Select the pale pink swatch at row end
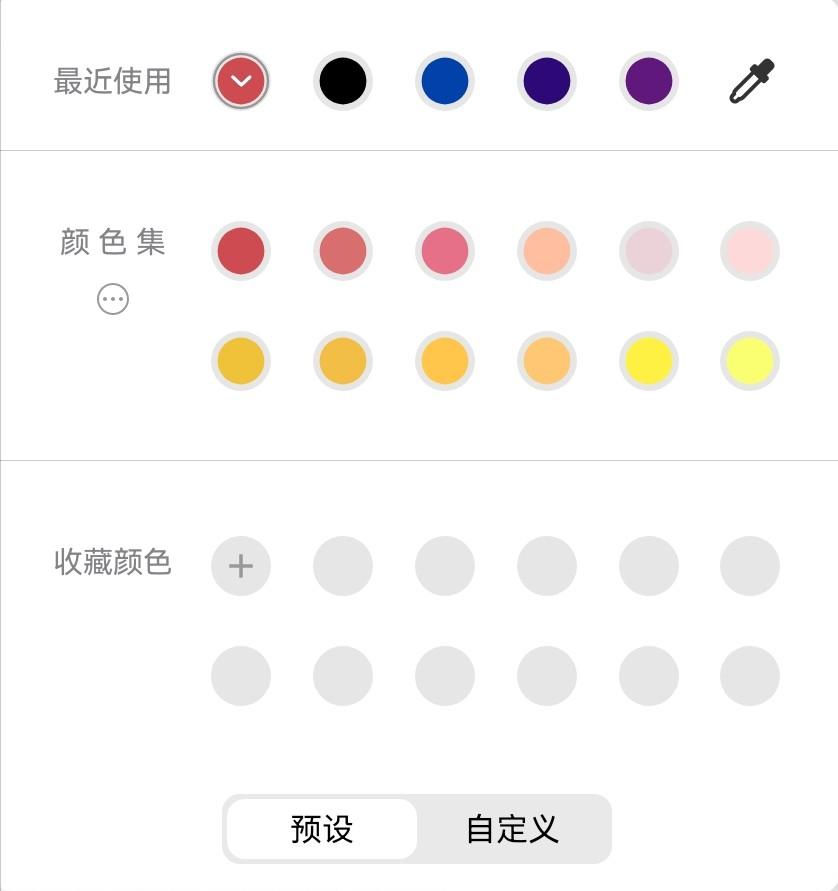This screenshot has width=838, height=891. [751, 251]
